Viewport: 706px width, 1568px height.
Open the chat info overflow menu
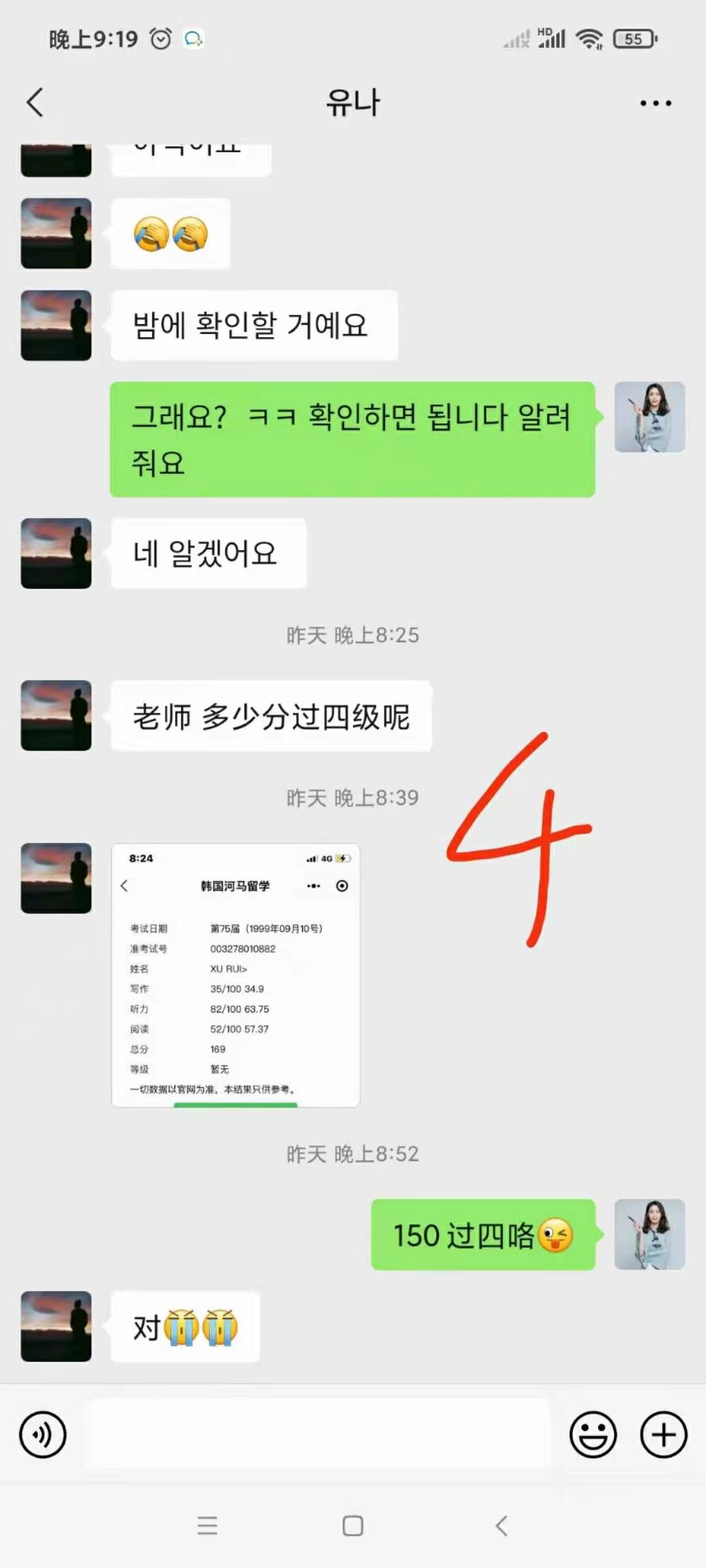tap(655, 103)
